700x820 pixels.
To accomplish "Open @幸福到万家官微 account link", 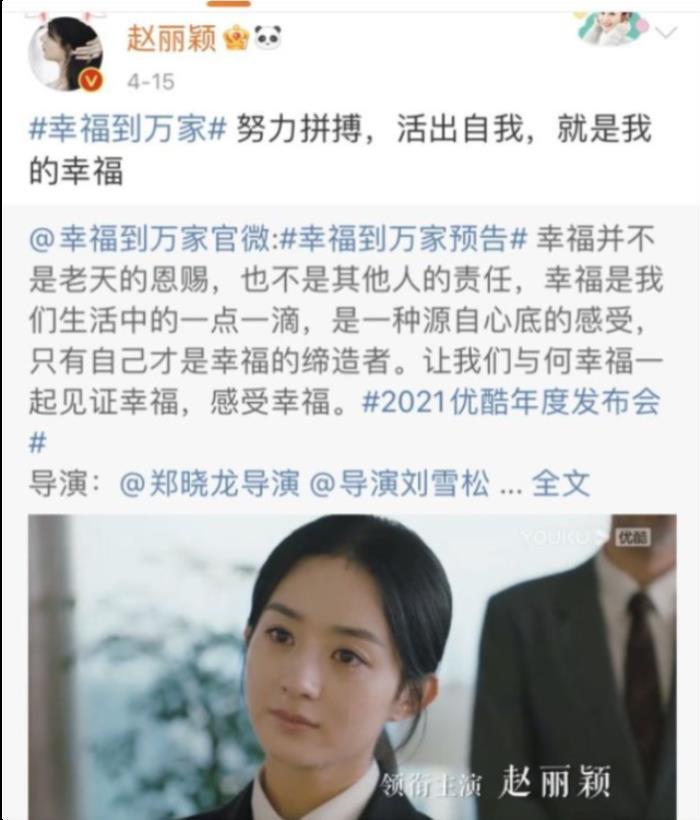I will coord(149,240).
